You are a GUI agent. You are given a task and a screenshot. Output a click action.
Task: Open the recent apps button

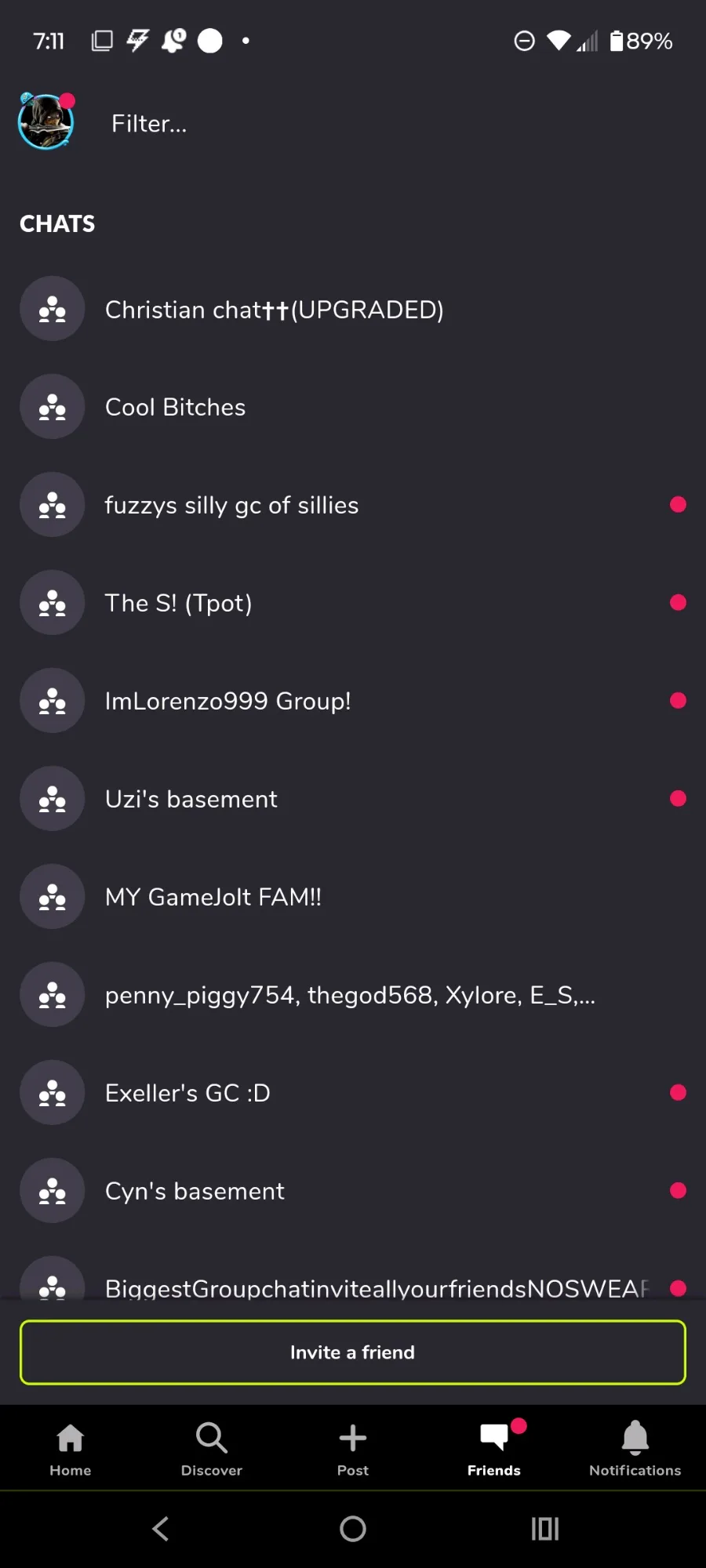(545, 1529)
